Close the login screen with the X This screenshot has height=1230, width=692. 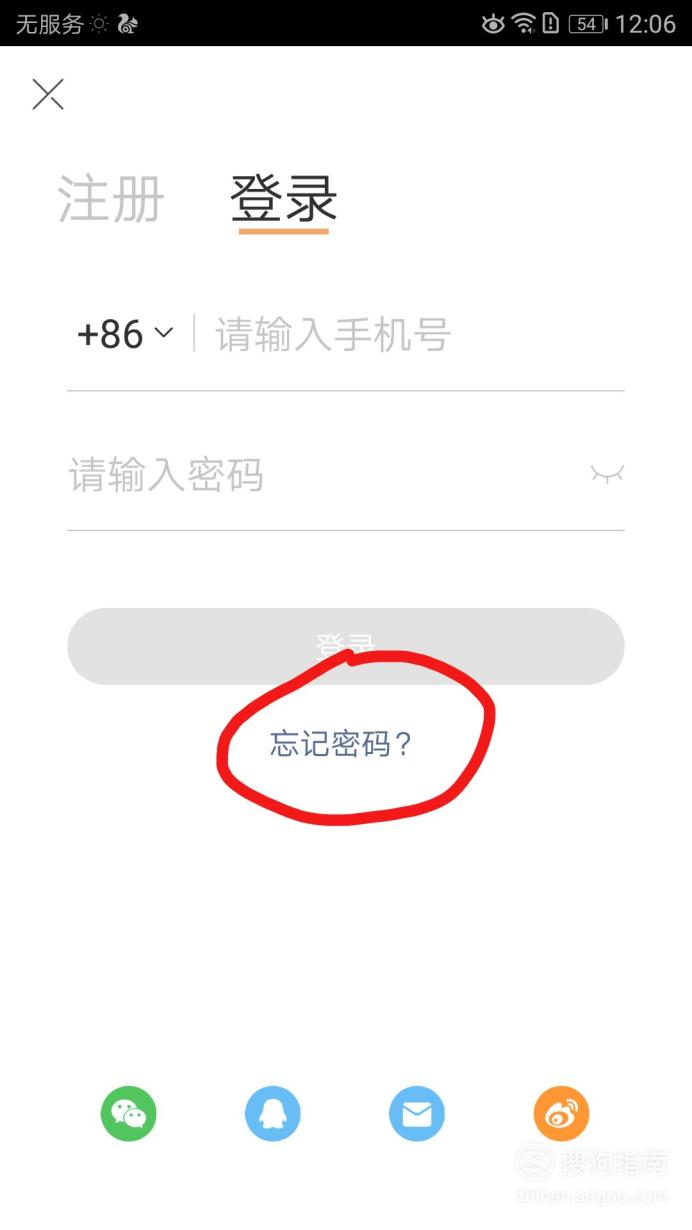[48, 94]
